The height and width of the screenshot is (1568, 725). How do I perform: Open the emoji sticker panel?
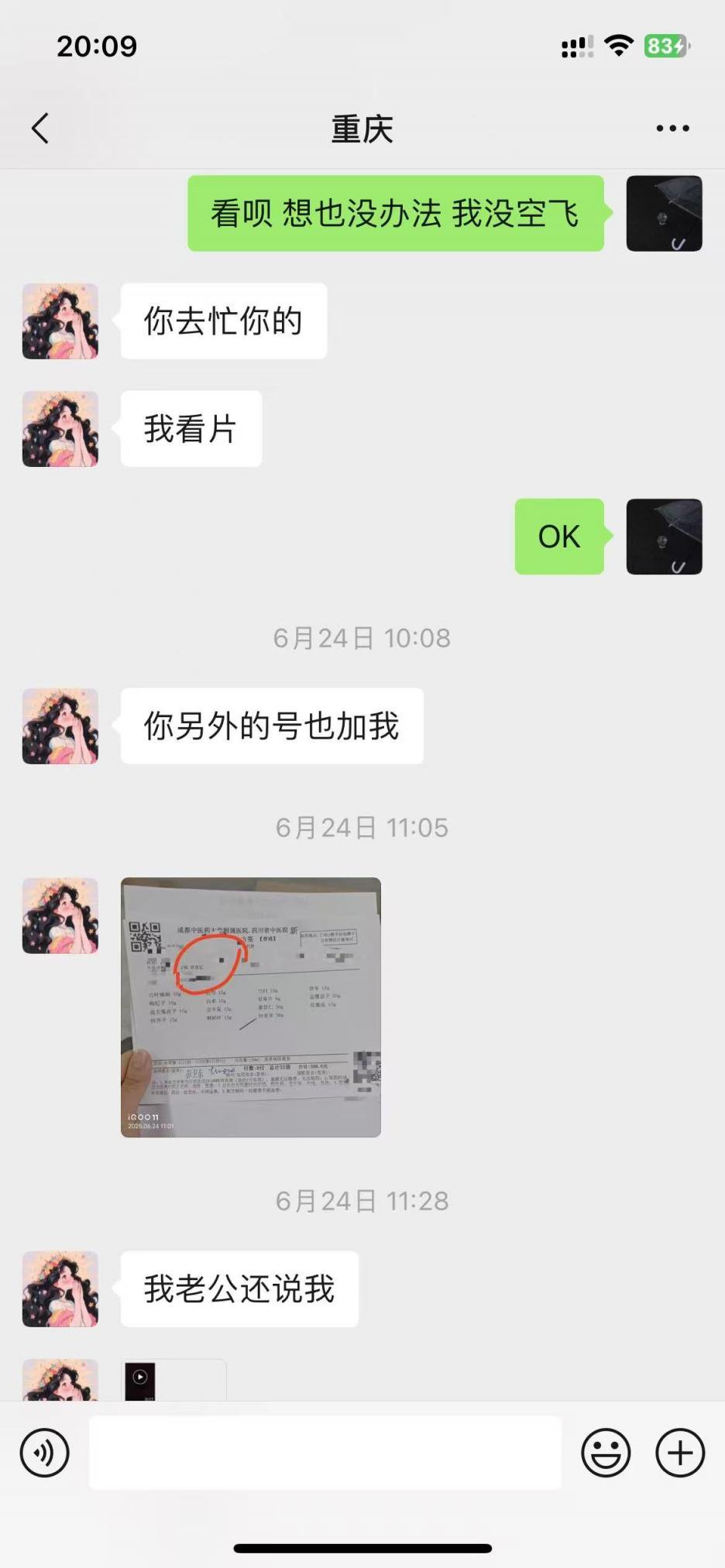(x=606, y=1453)
